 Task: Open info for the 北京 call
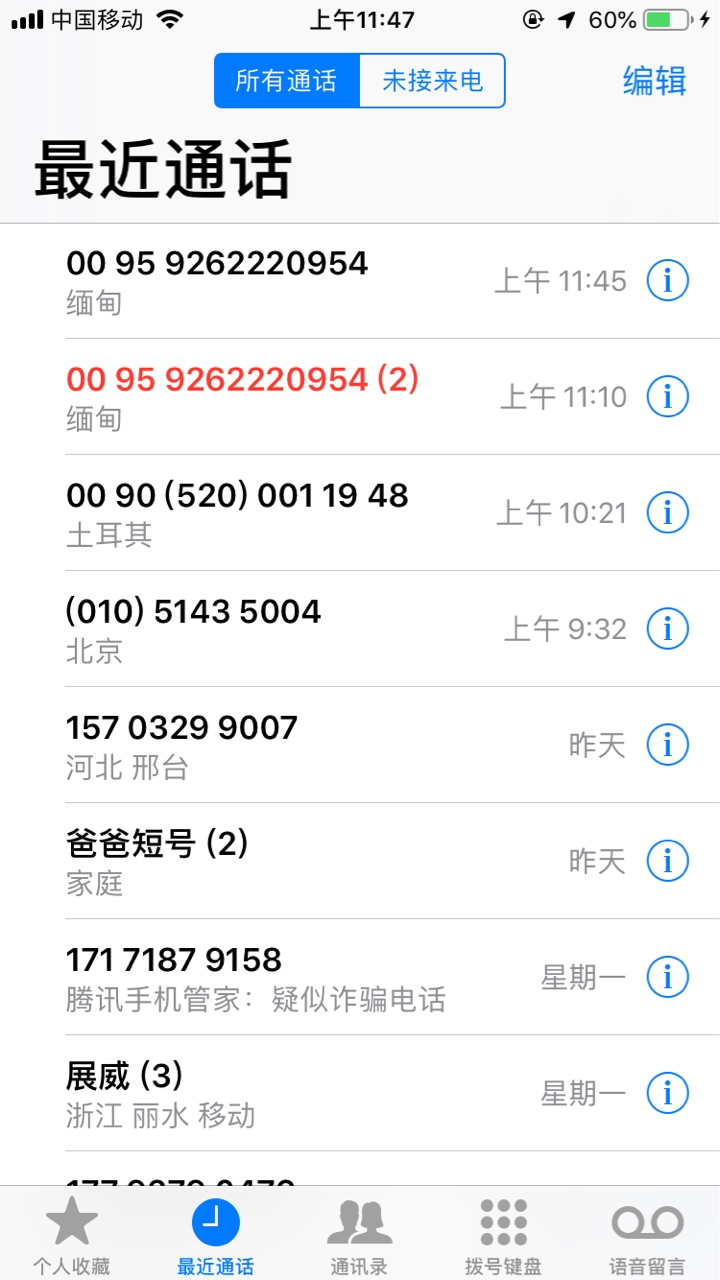pos(667,629)
